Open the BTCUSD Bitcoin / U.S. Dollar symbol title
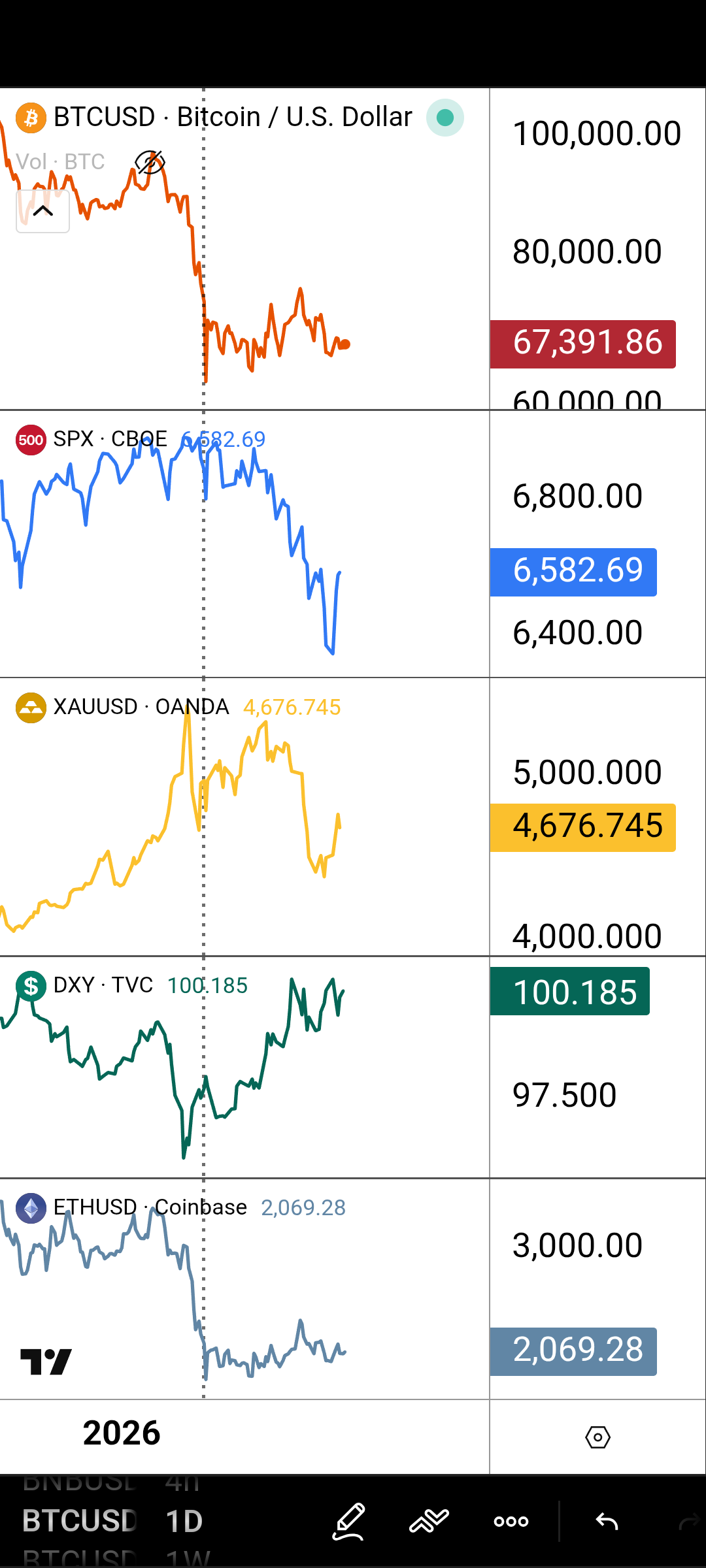Screen dimensions: 706x1568 click(232, 118)
